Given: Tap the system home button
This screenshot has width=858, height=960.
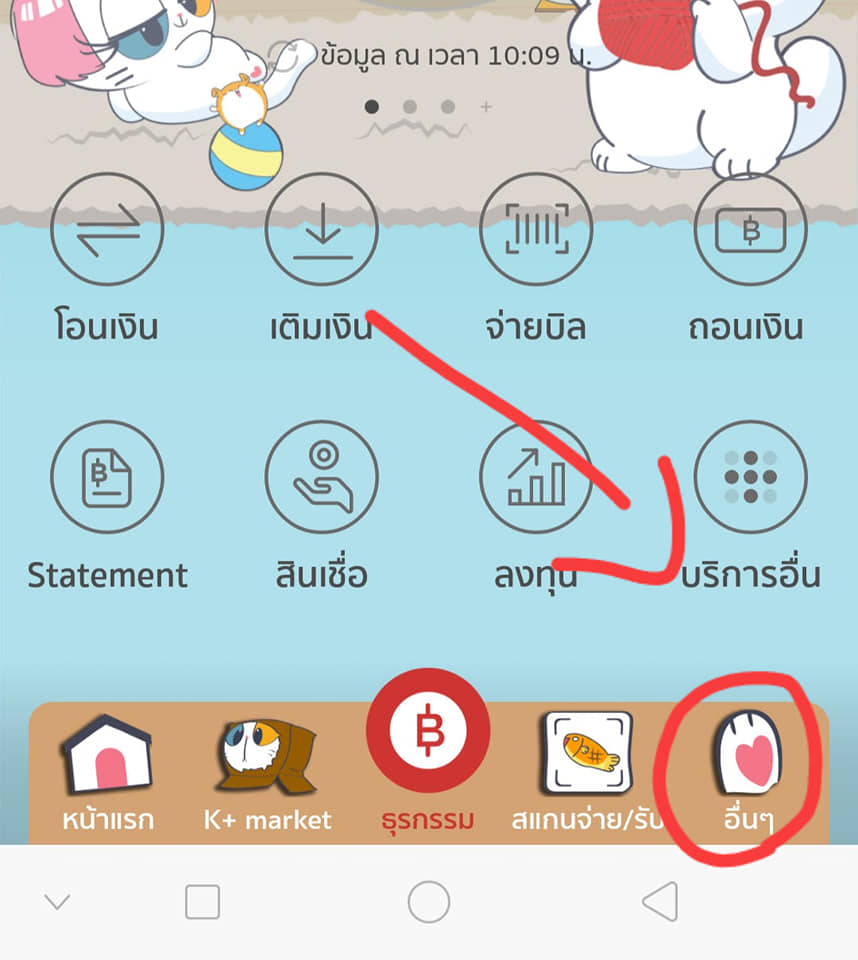Looking at the screenshot, I should point(429,902).
